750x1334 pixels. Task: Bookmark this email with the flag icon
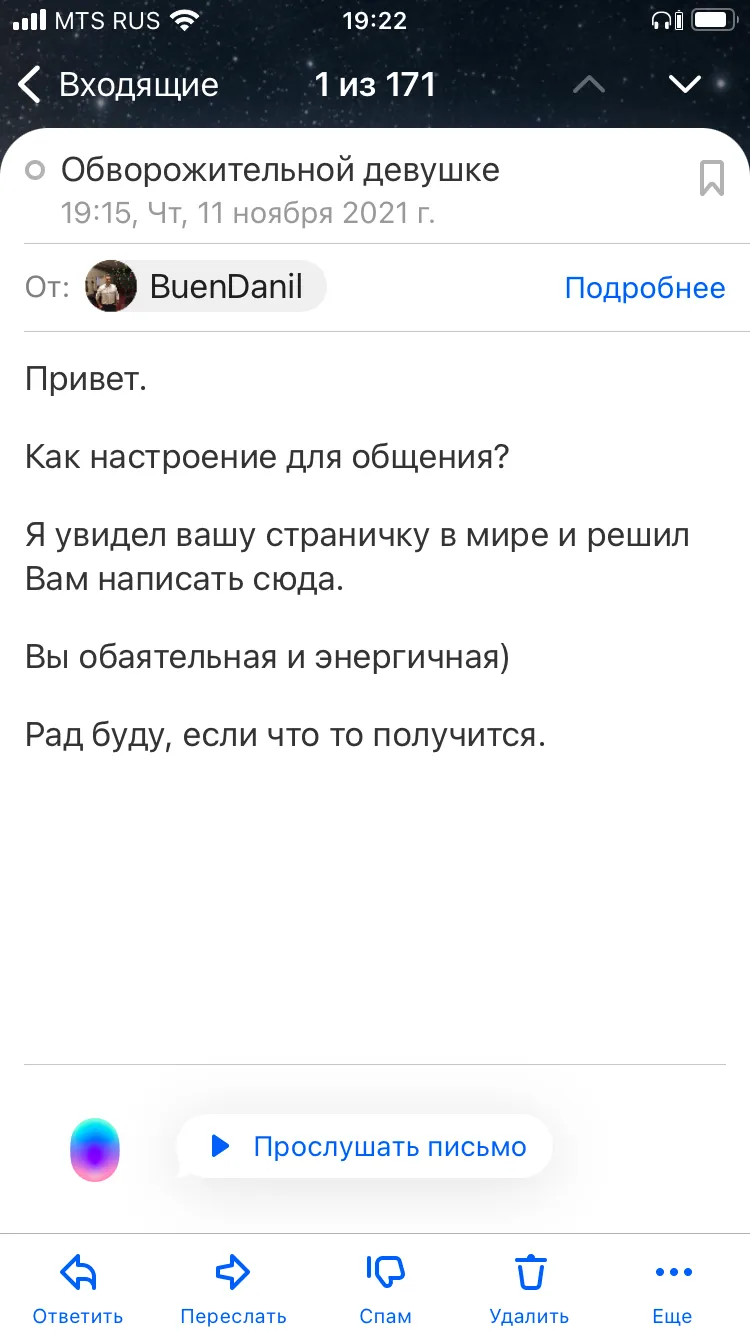[711, 178]
